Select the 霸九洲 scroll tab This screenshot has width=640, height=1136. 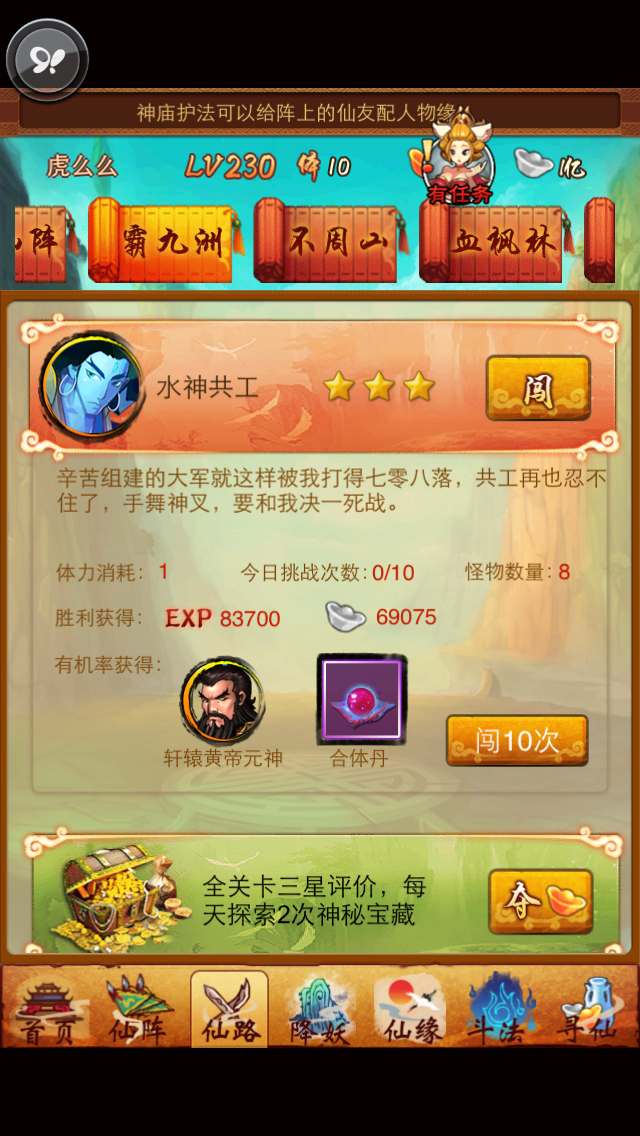click(165, 241)
